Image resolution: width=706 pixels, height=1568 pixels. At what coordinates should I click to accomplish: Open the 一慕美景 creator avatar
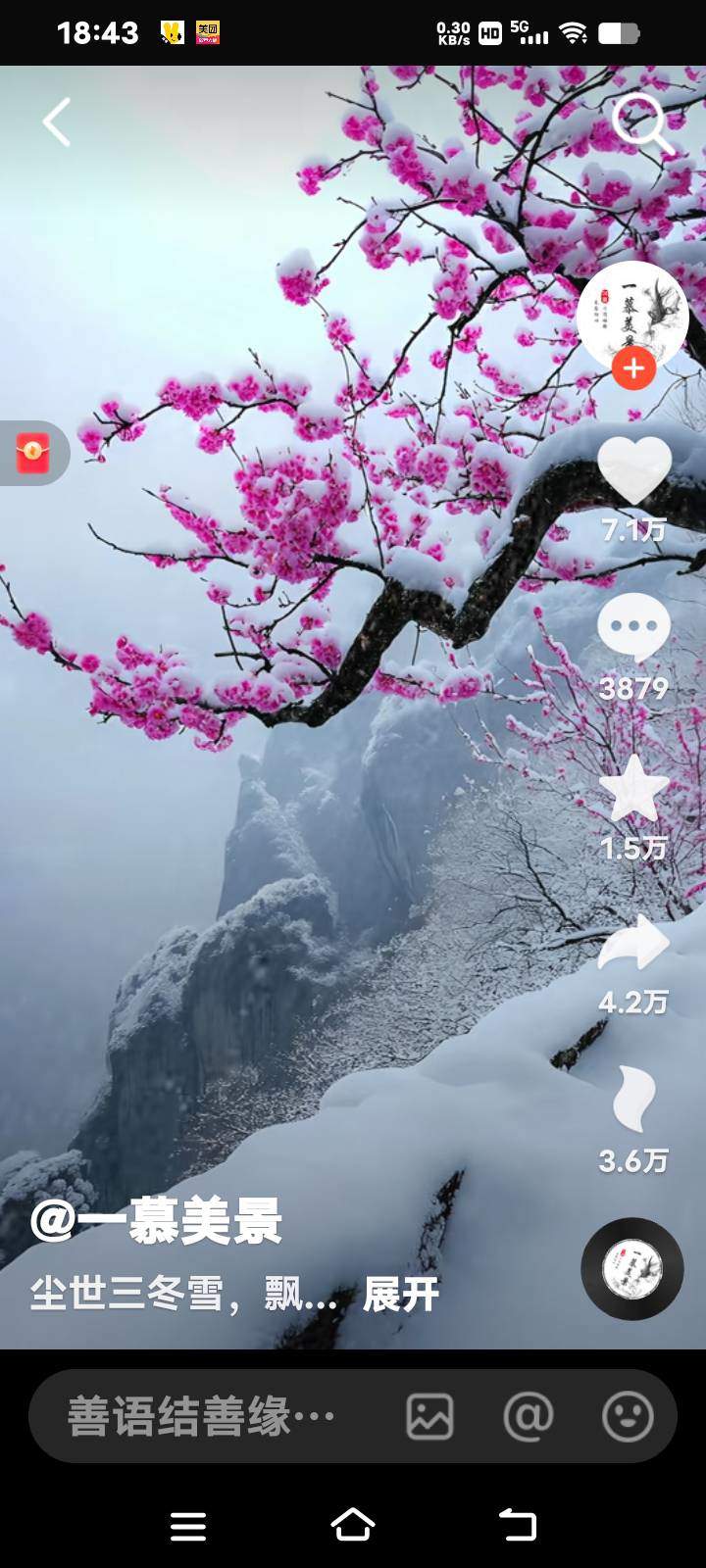631,314
